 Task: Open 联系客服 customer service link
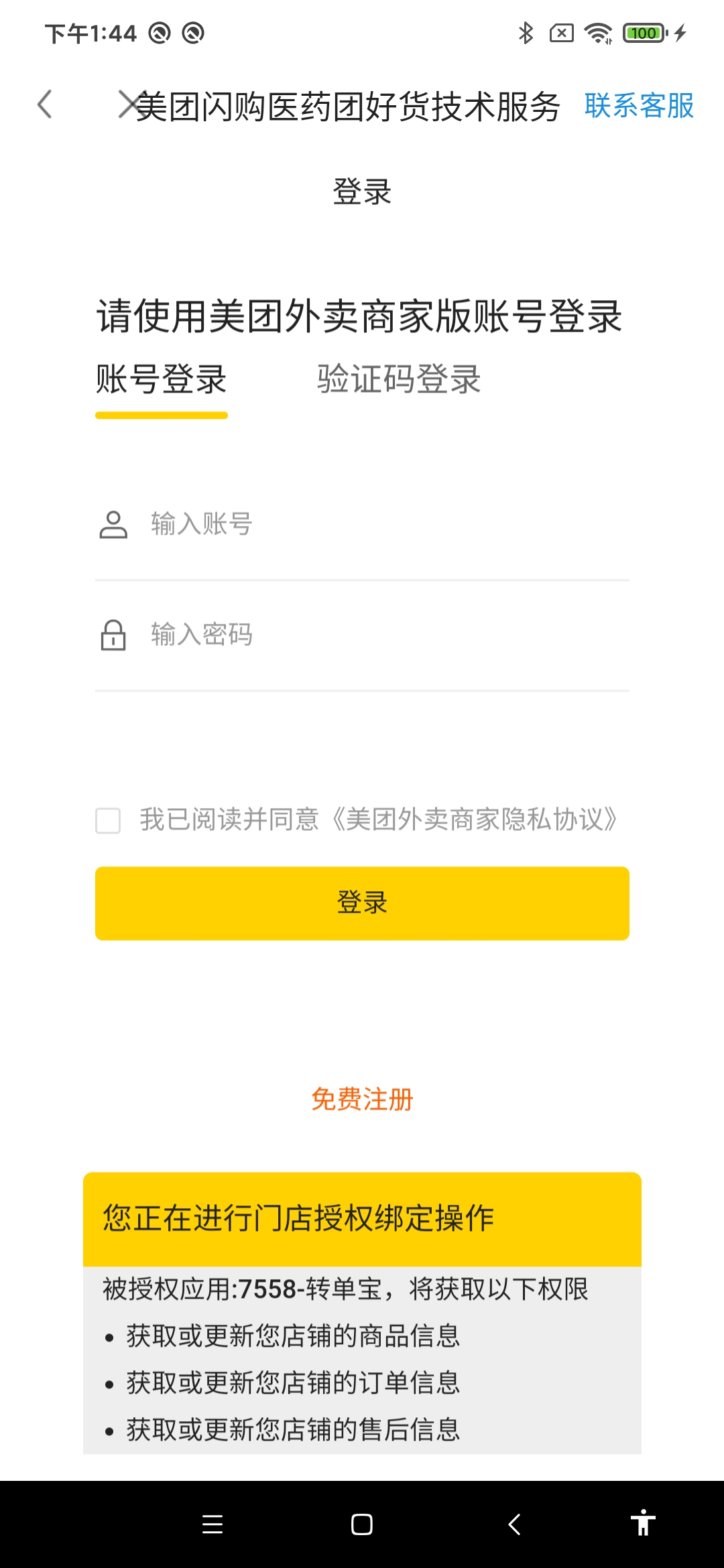[x=639, y=106]
